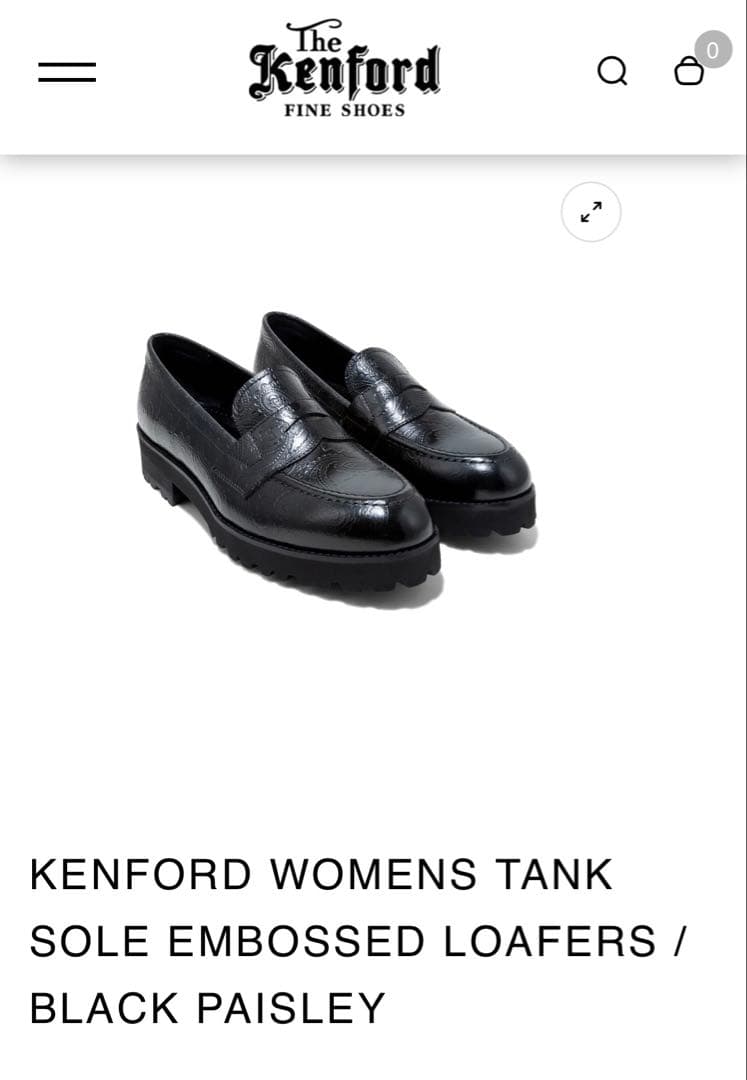Screen dimensions: 747x1080
Task: Open the hamburger navigation menu
Action: click(67, 72)
